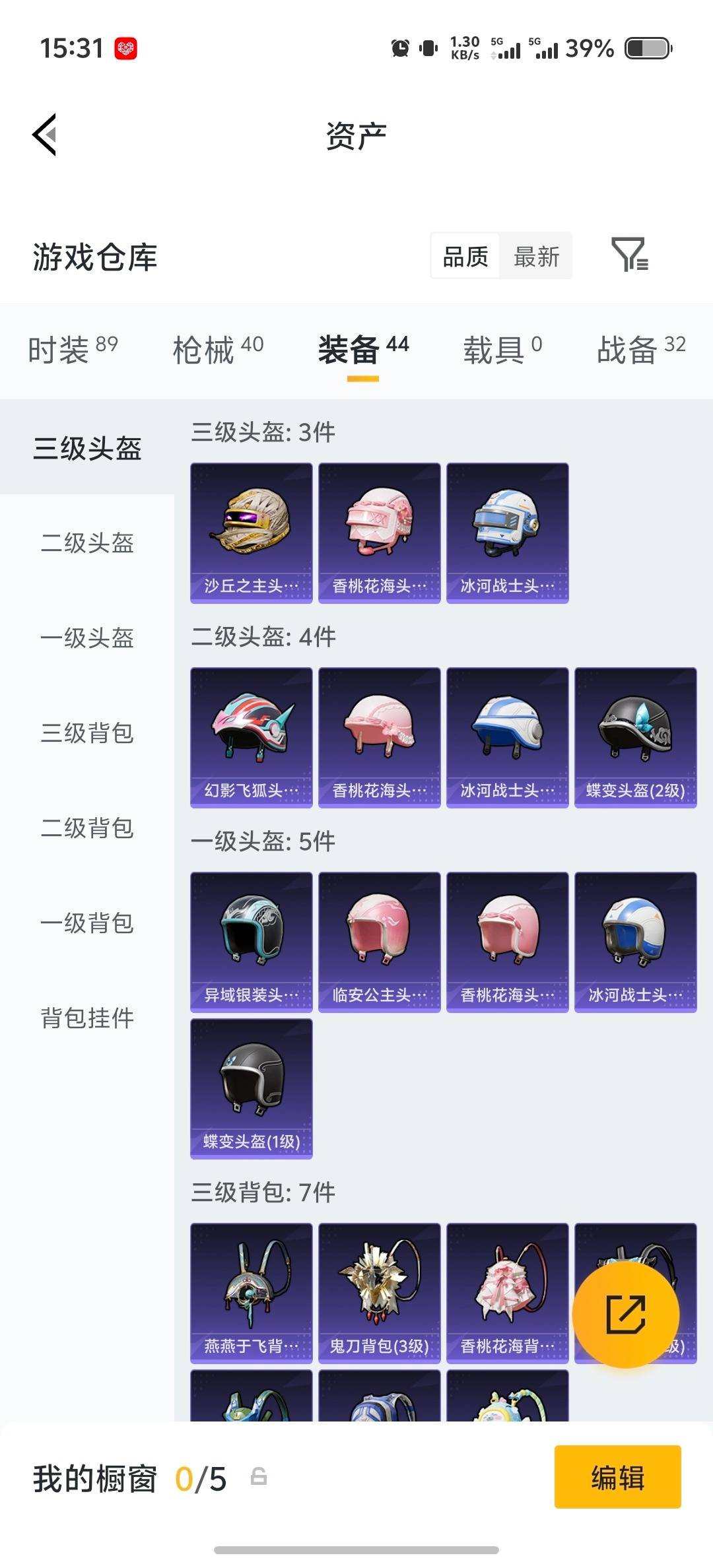Switch sorting to 最新
This screenshot has height=1568, width=713.
point(536,257)
